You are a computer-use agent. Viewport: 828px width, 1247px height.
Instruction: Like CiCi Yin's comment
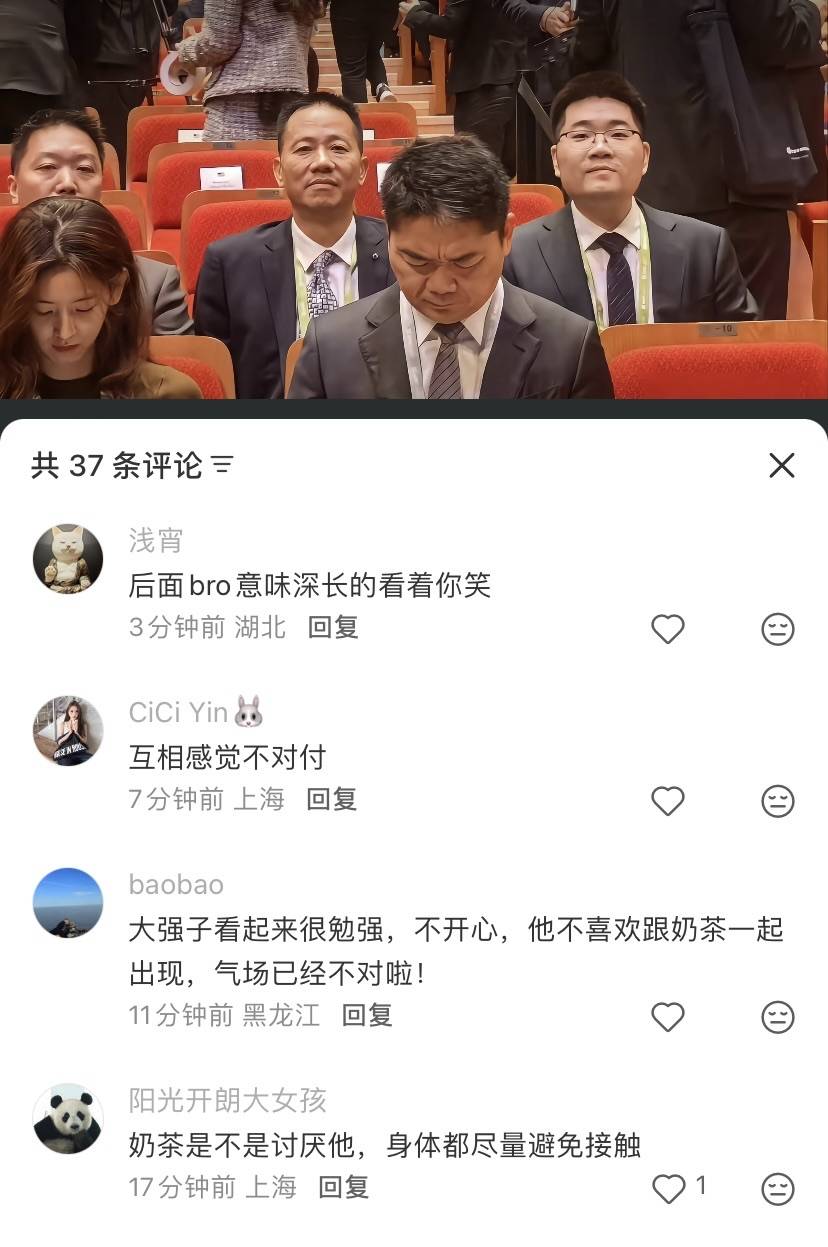(668, 801)
